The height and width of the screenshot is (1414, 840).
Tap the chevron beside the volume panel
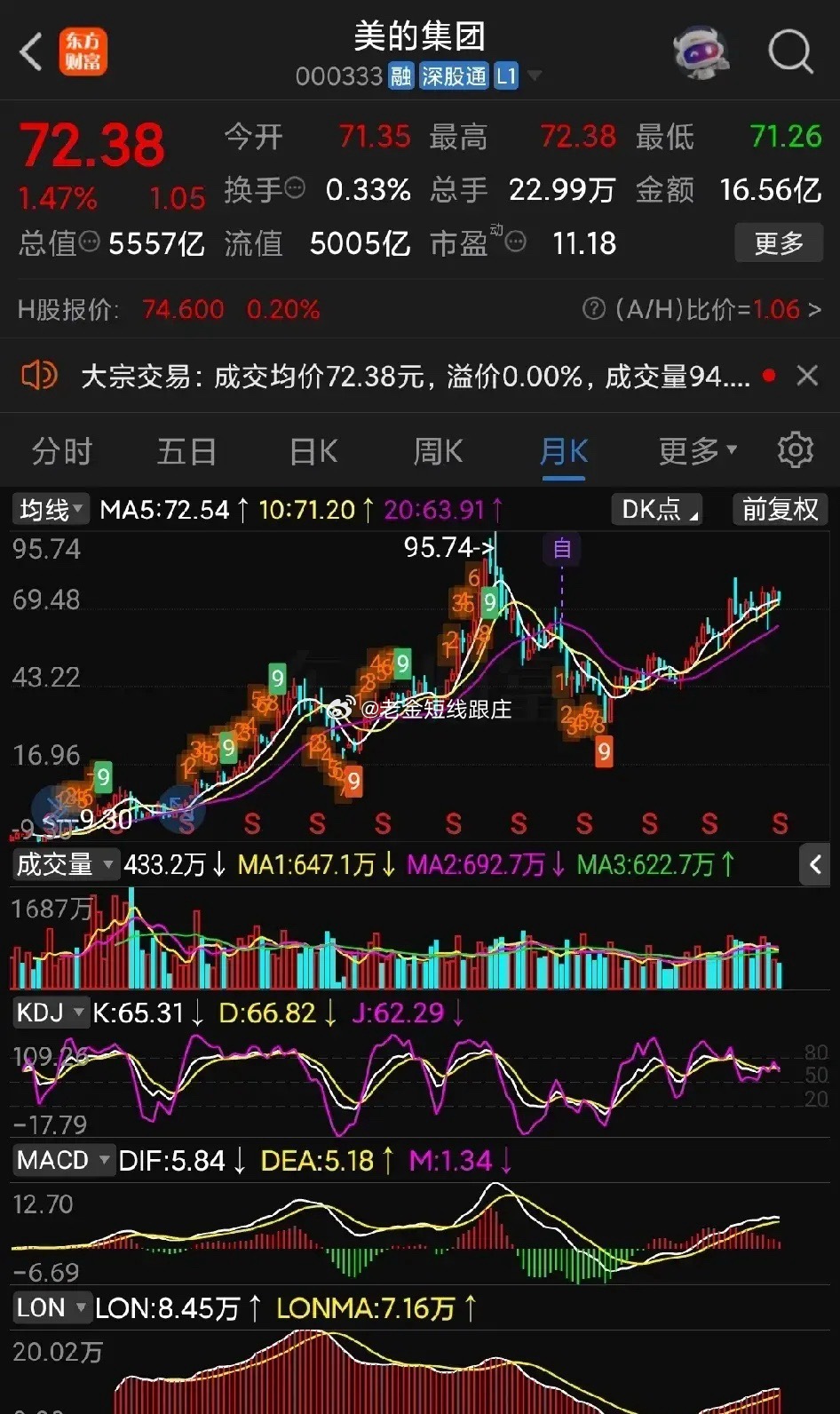814,864
